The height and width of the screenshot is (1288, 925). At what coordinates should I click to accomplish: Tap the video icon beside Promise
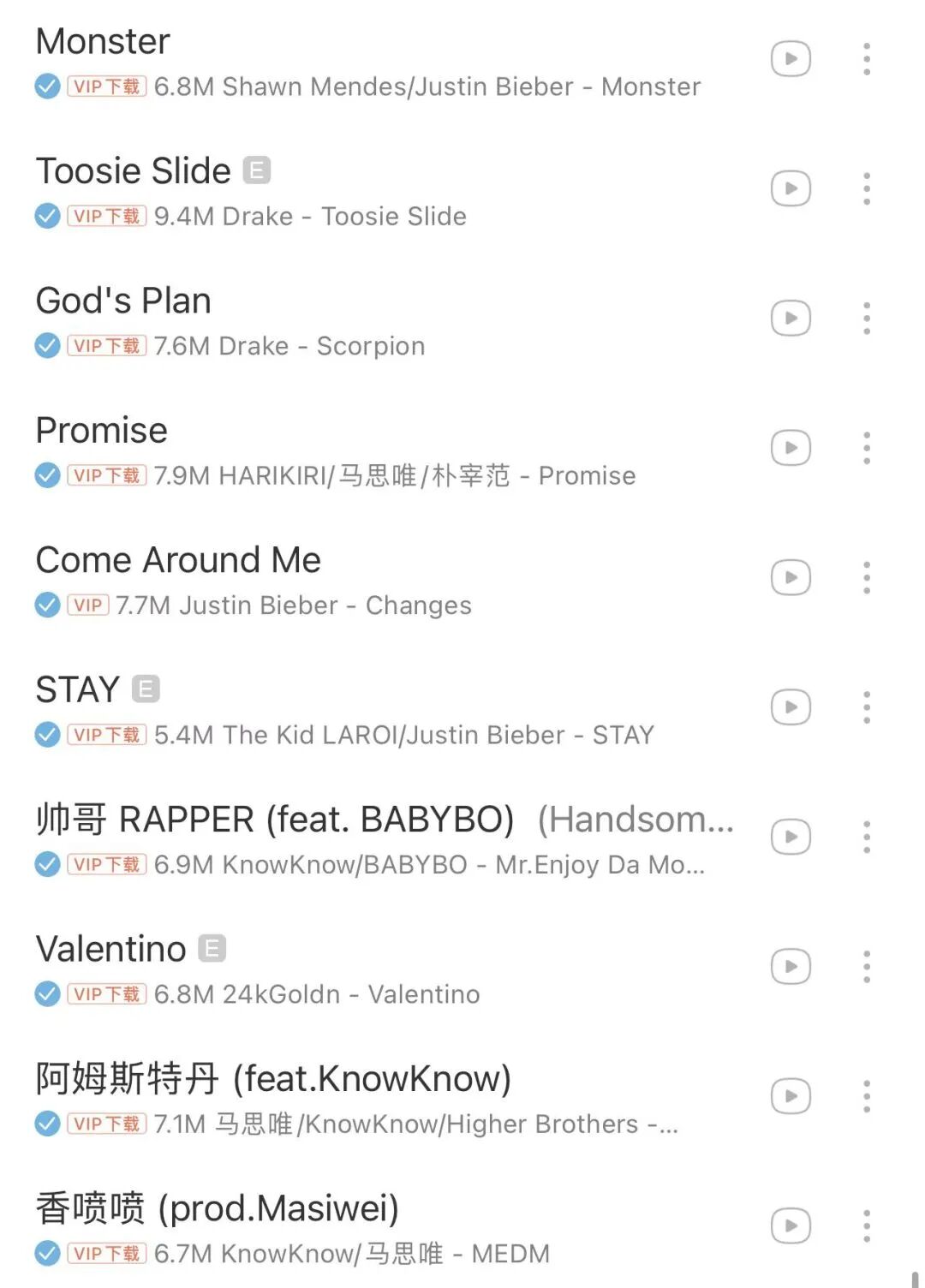click(791, 448)
